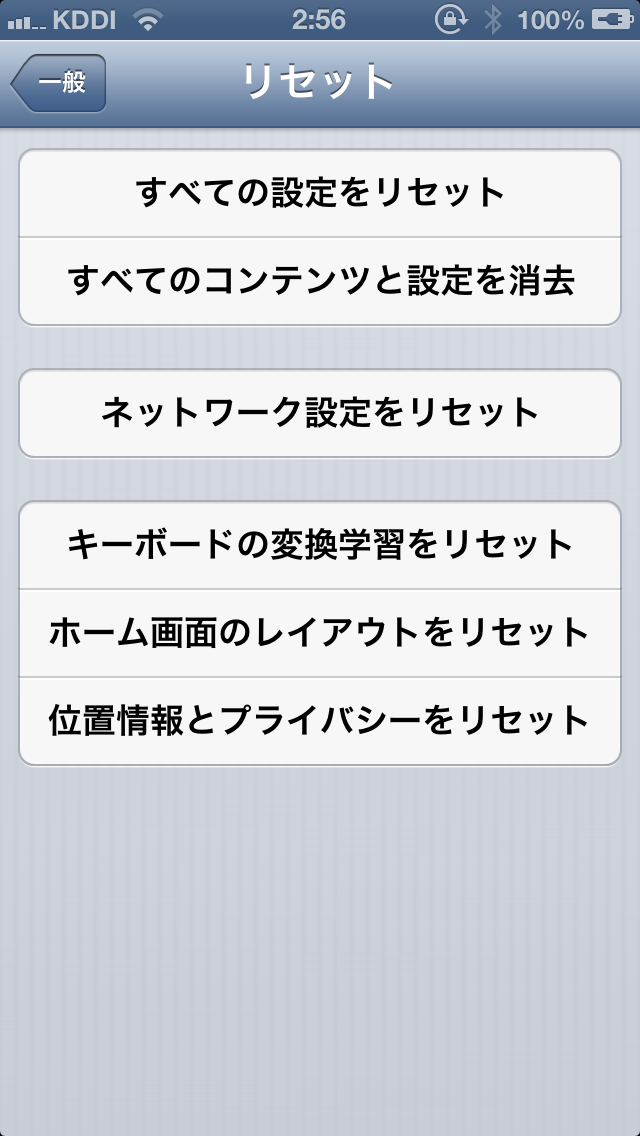The image size is (640, 1136).
Task: Choose すべてのコンテンツと設定を消去
Action: click(320, 281)
